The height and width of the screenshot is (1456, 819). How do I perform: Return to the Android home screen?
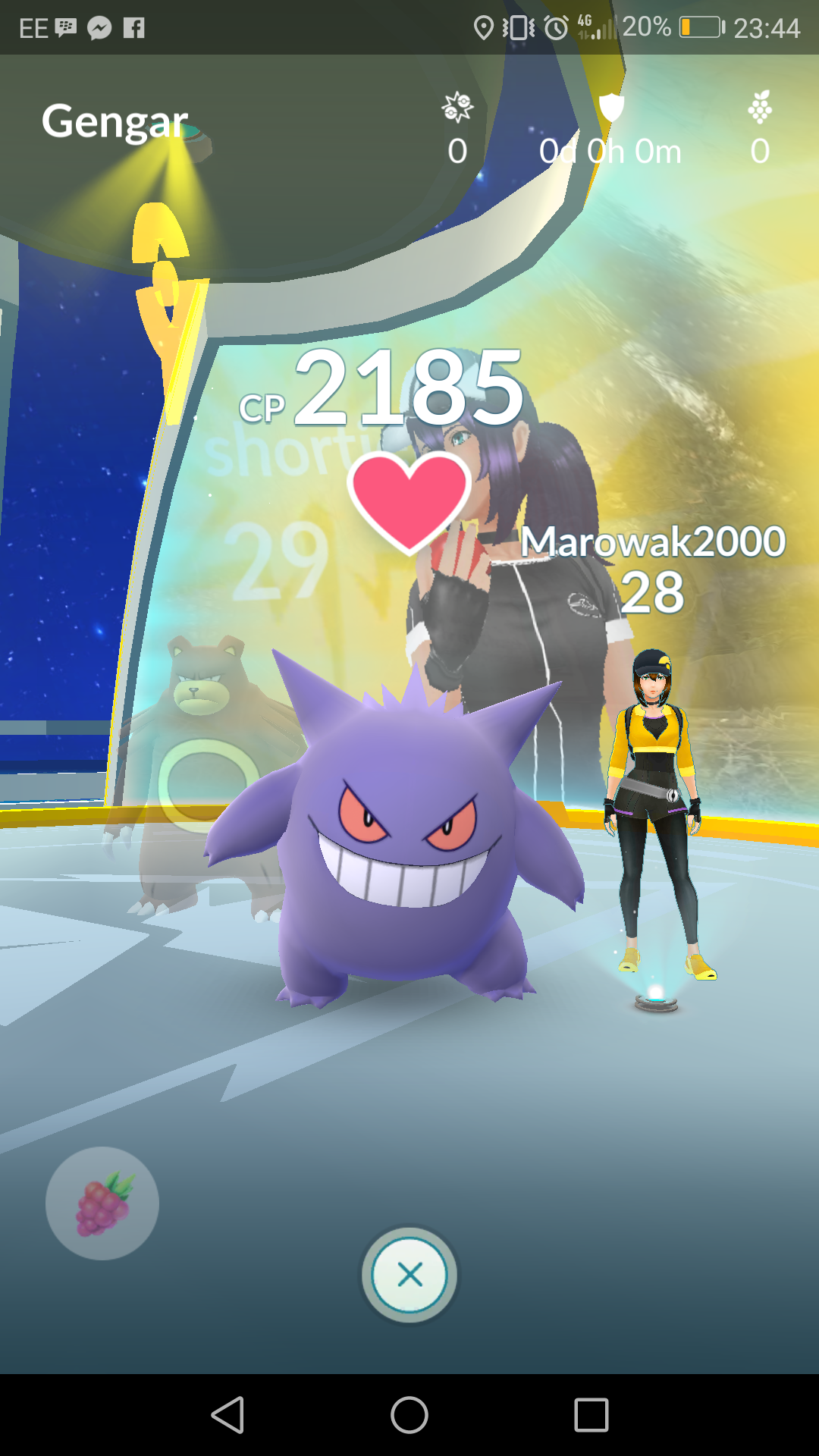click(x=409, y=1415)
